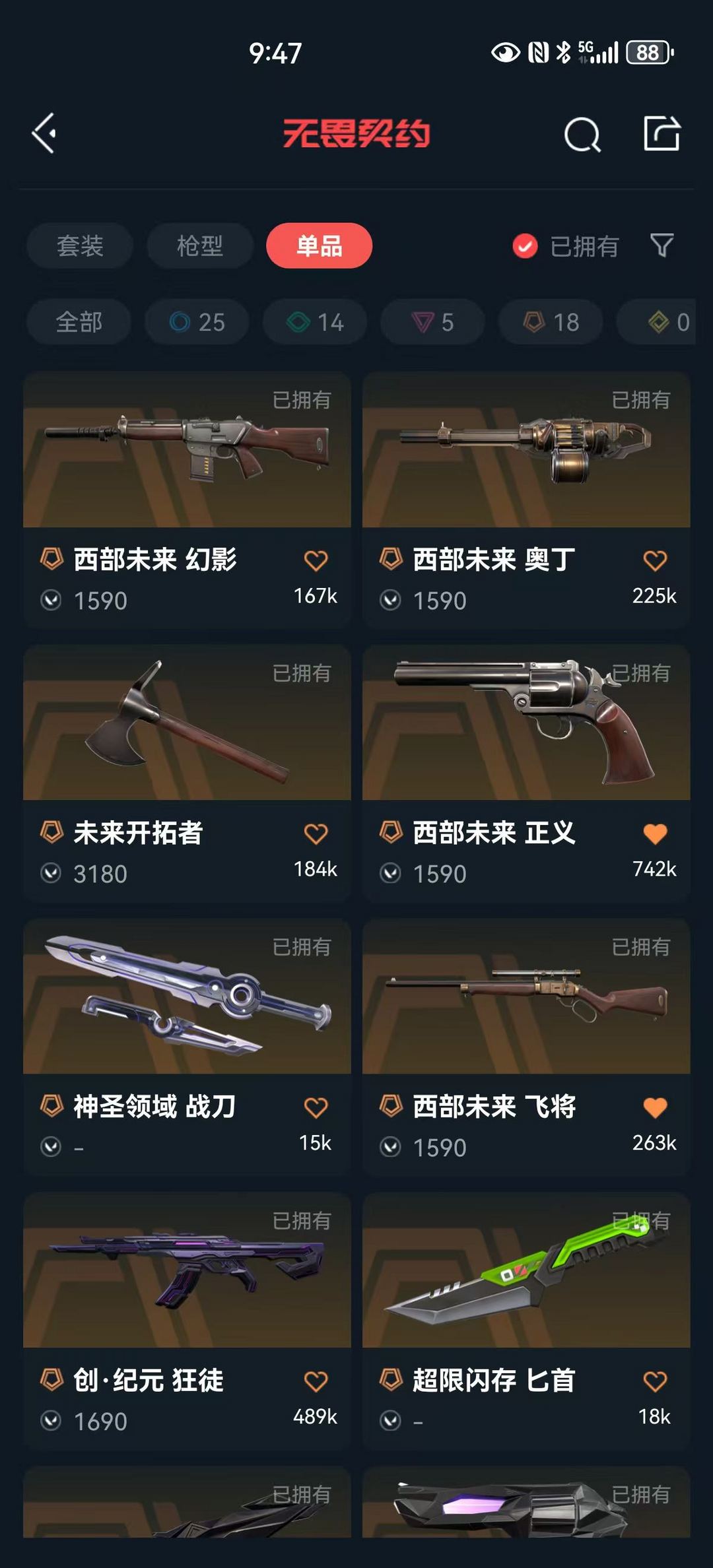The height and width of the screenshot is (1568, 713).
Task: Open the funnel filter icon
Action: 662,245
